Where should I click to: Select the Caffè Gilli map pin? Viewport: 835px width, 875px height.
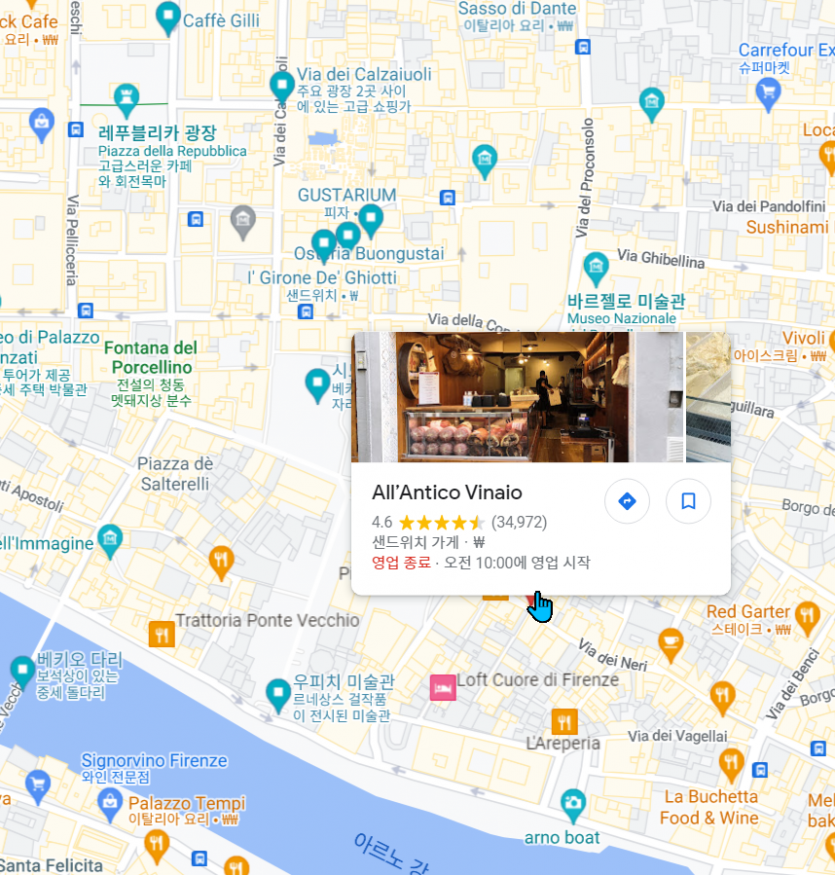(168, 17)
